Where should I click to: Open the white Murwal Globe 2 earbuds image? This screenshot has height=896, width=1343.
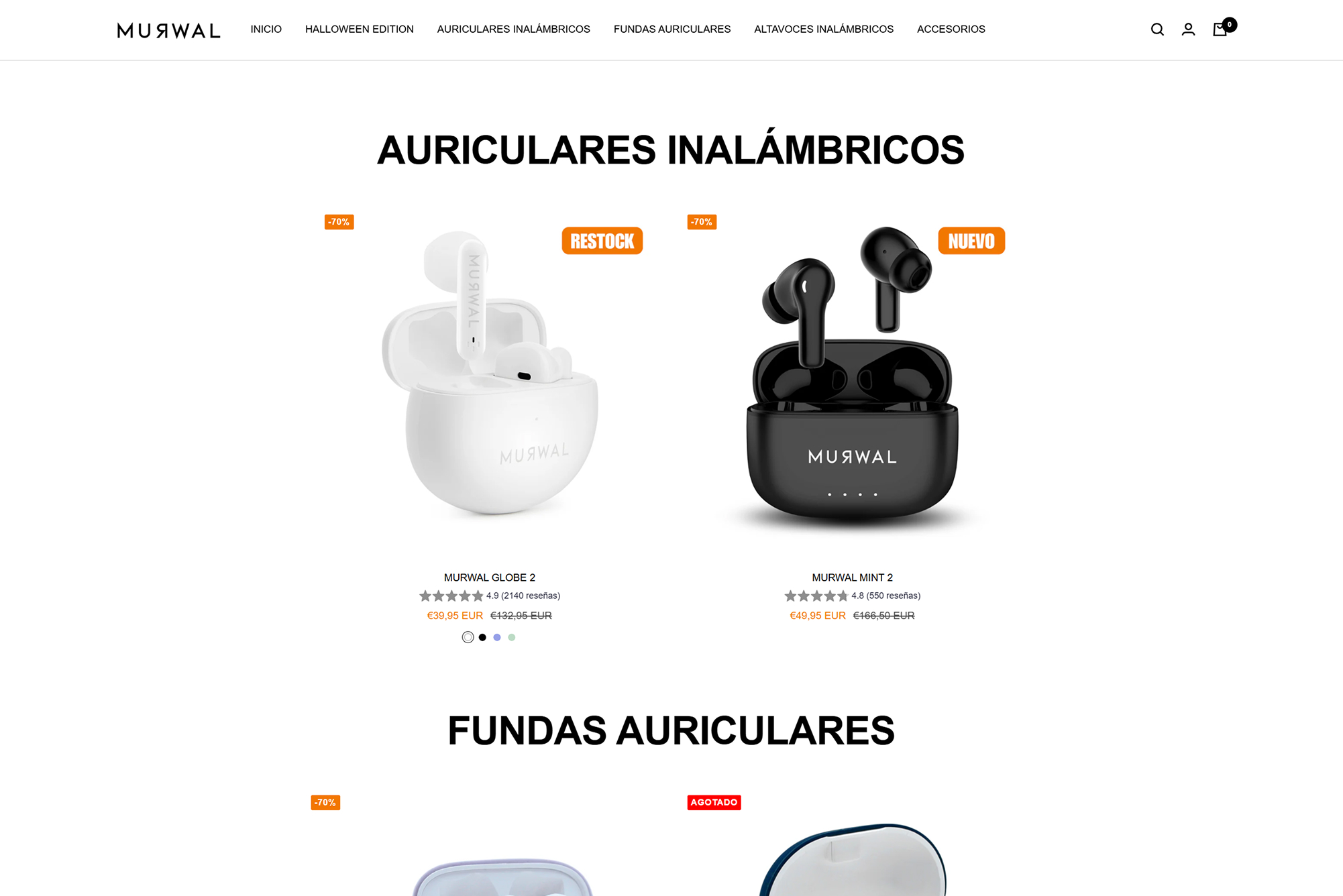[490, 376]
